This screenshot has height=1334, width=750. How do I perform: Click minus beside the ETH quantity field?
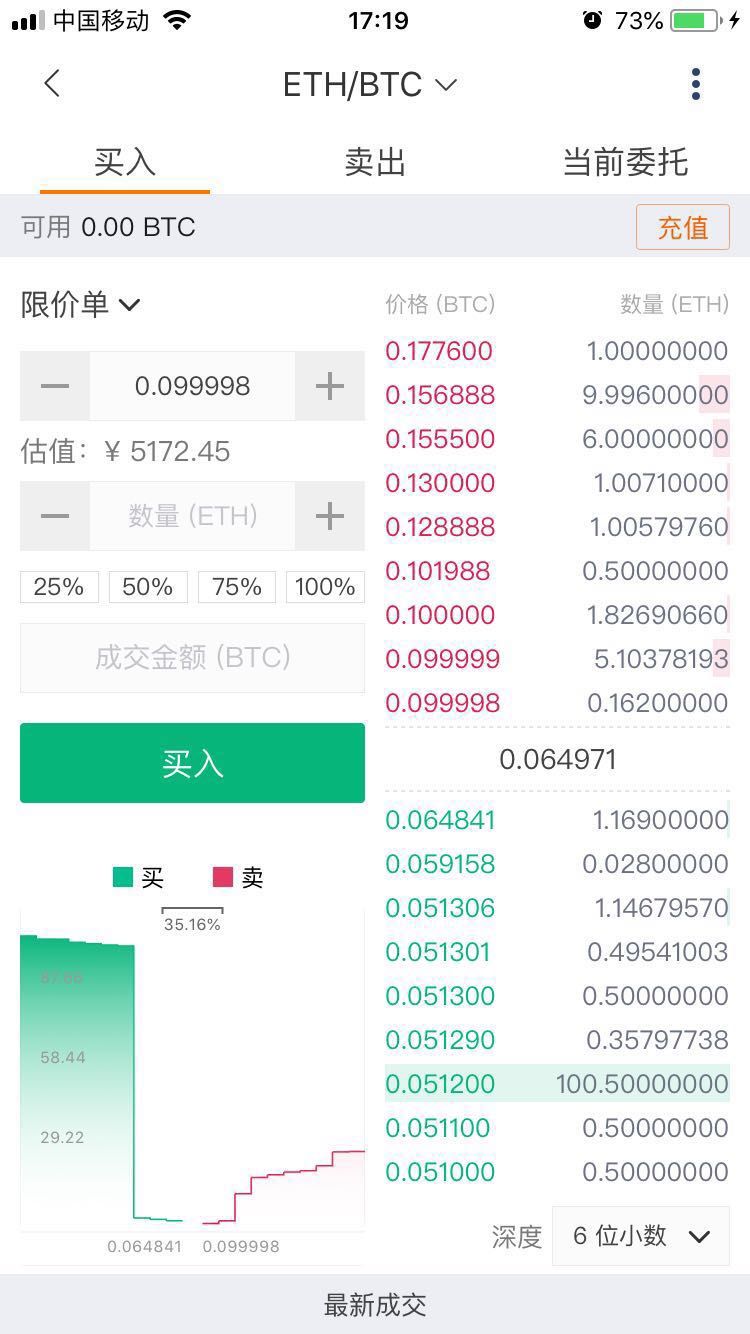(55, 516)
